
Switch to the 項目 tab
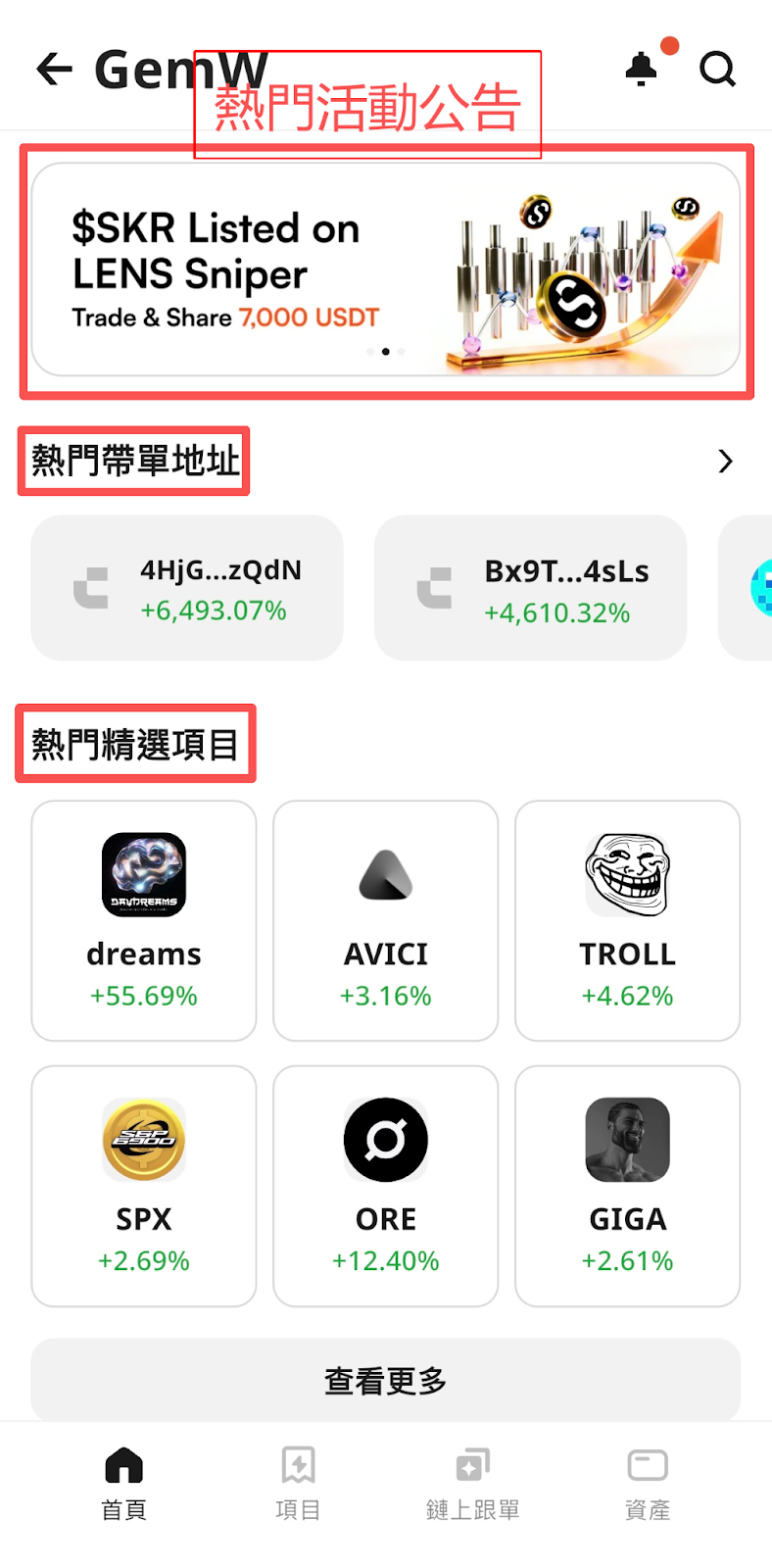tap(298, 1484)
